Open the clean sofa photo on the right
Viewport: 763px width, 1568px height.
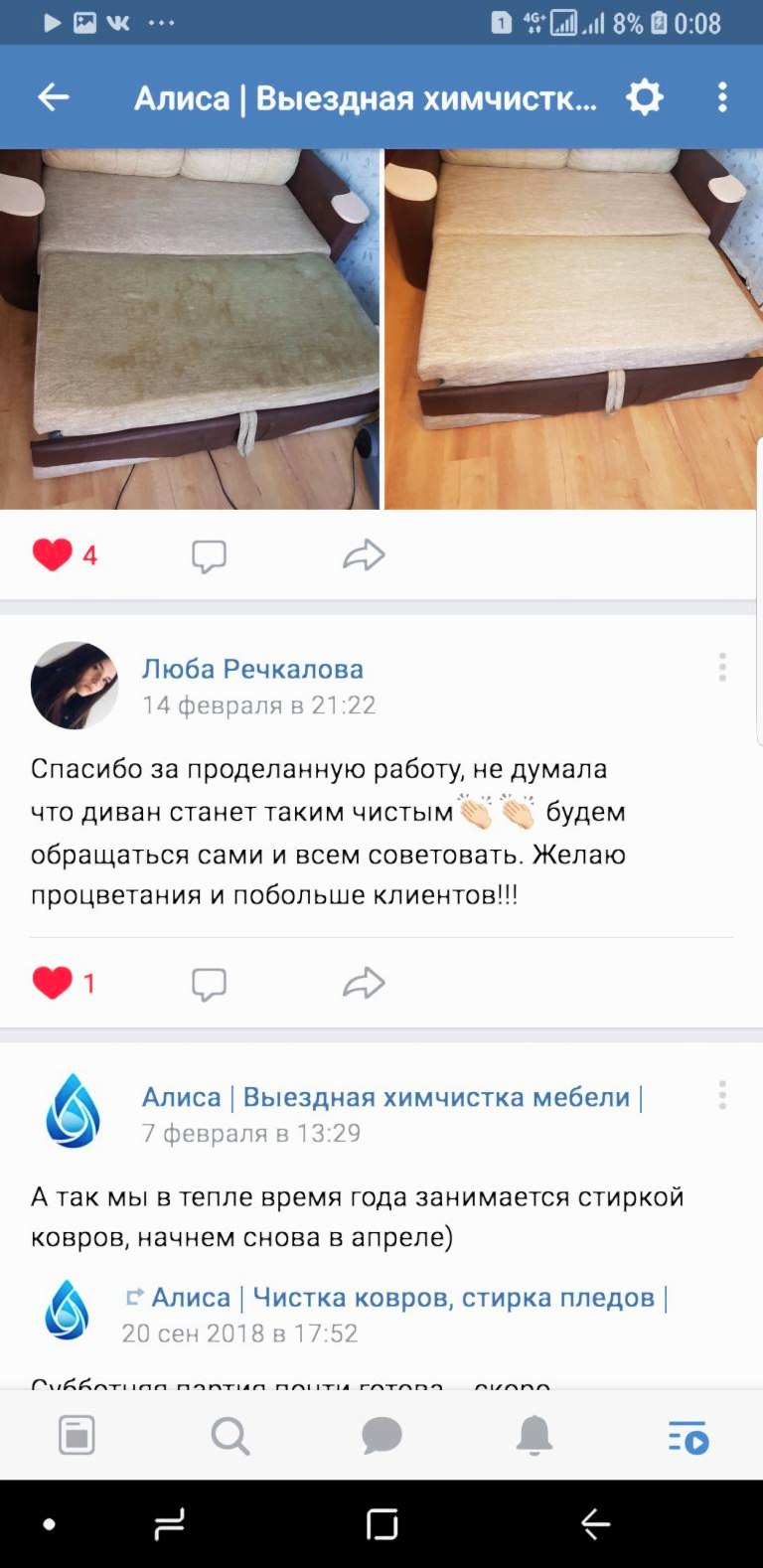tap(573, 328)
